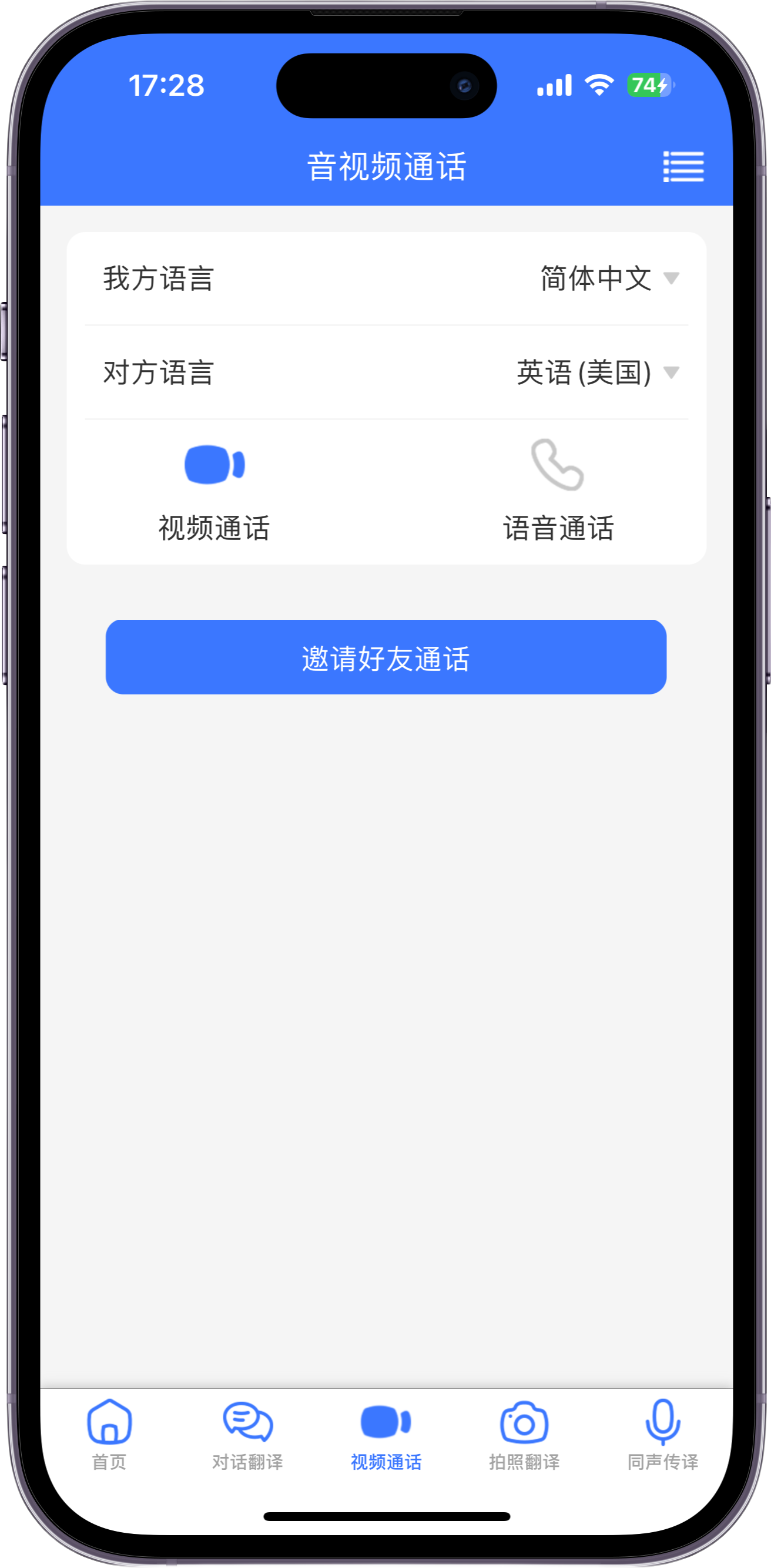771x1568 pixels.
Task: Expand the 我方语言 dropdown showing 简体中文
Action: pos(609,279)
